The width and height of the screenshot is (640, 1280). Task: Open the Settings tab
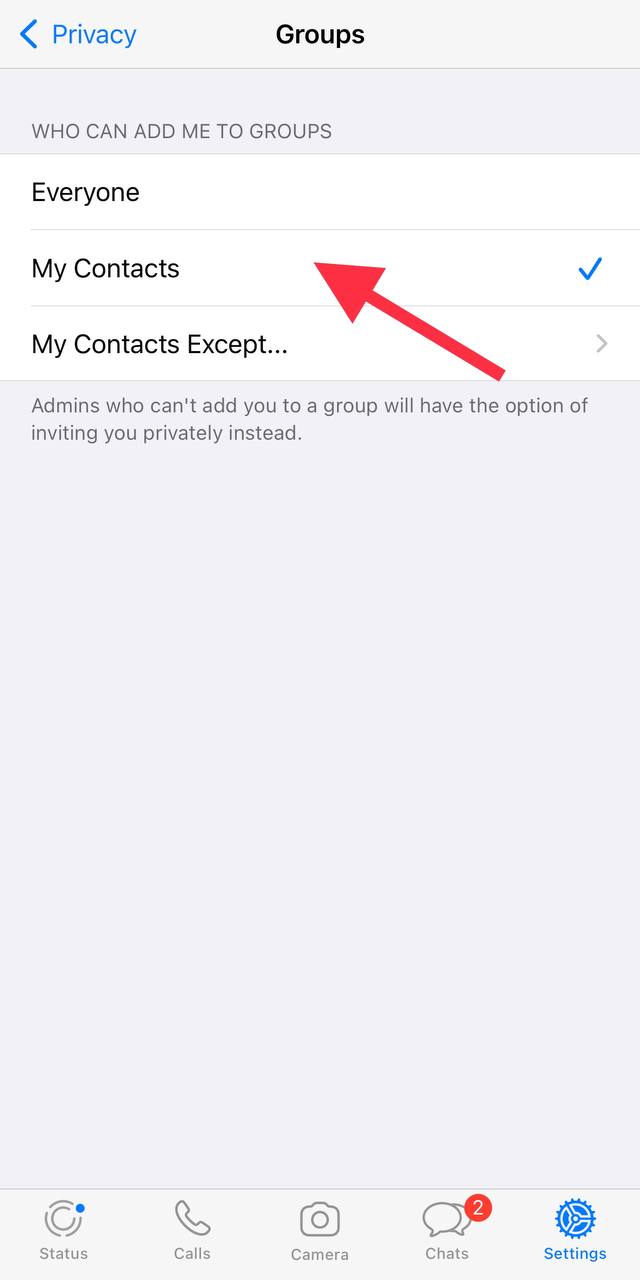pyautogui.click(x=575, y=1232)
